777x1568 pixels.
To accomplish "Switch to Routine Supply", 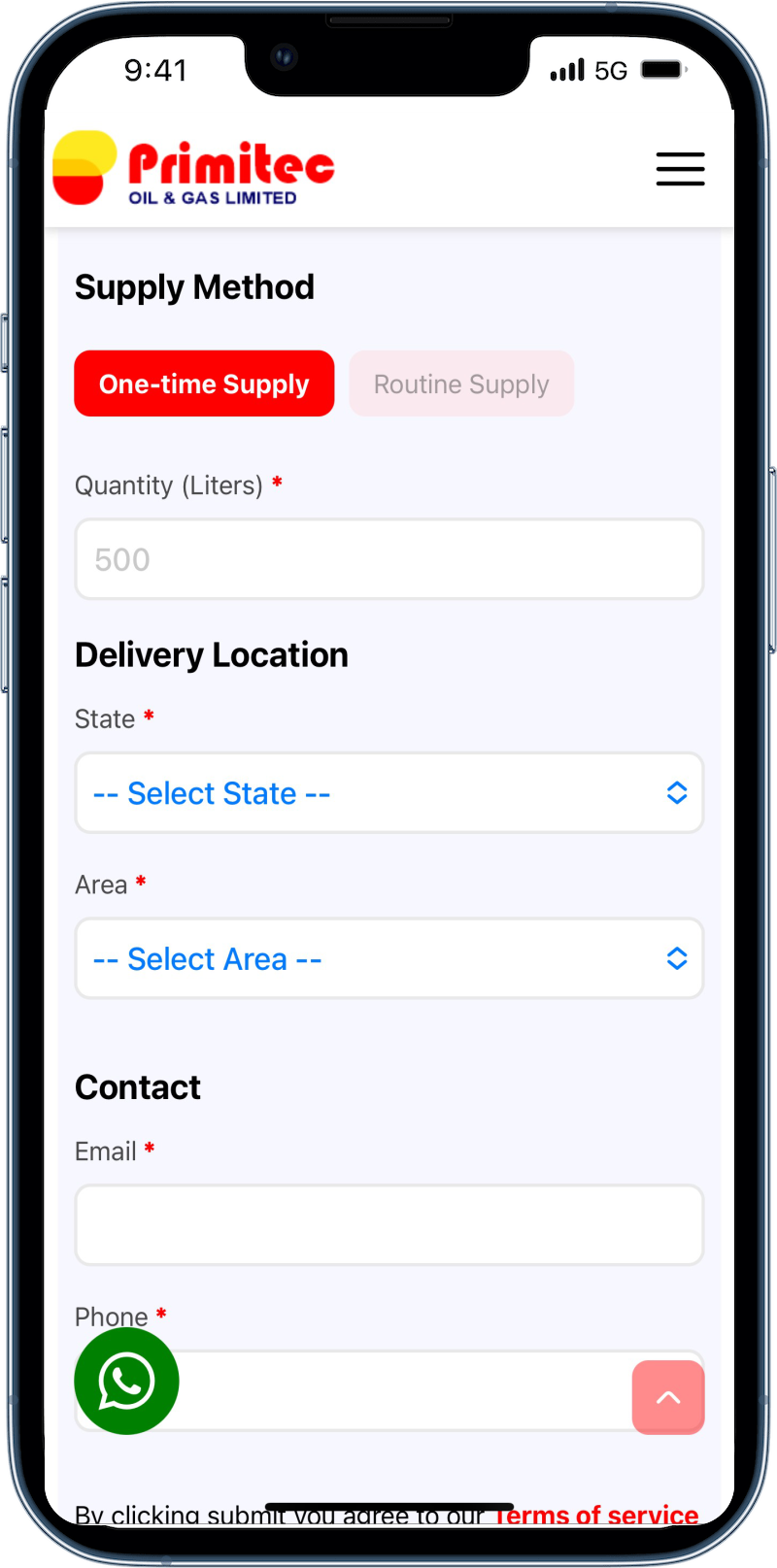I will 461,384.
